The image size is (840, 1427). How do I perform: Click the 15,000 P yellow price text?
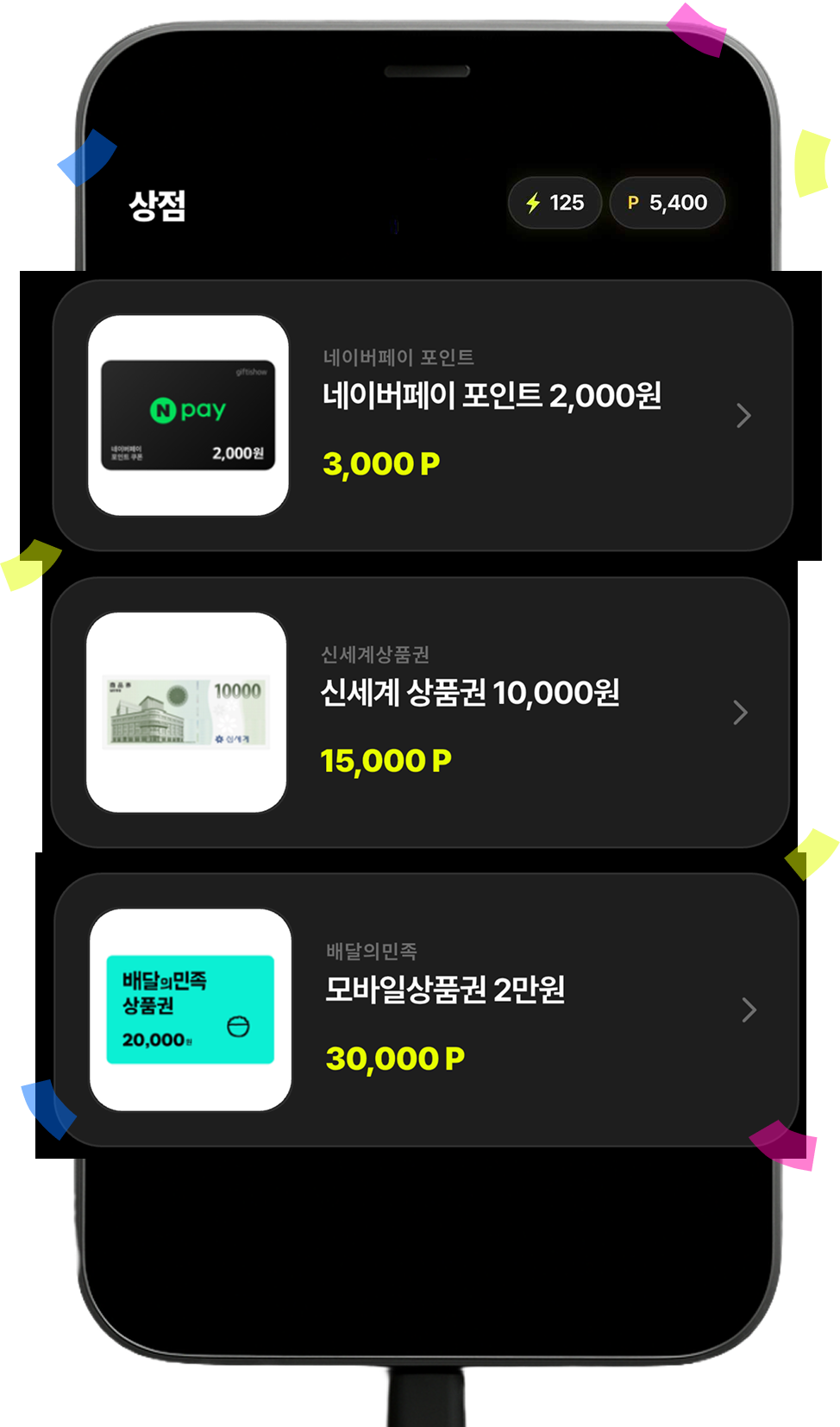[386, 760]
